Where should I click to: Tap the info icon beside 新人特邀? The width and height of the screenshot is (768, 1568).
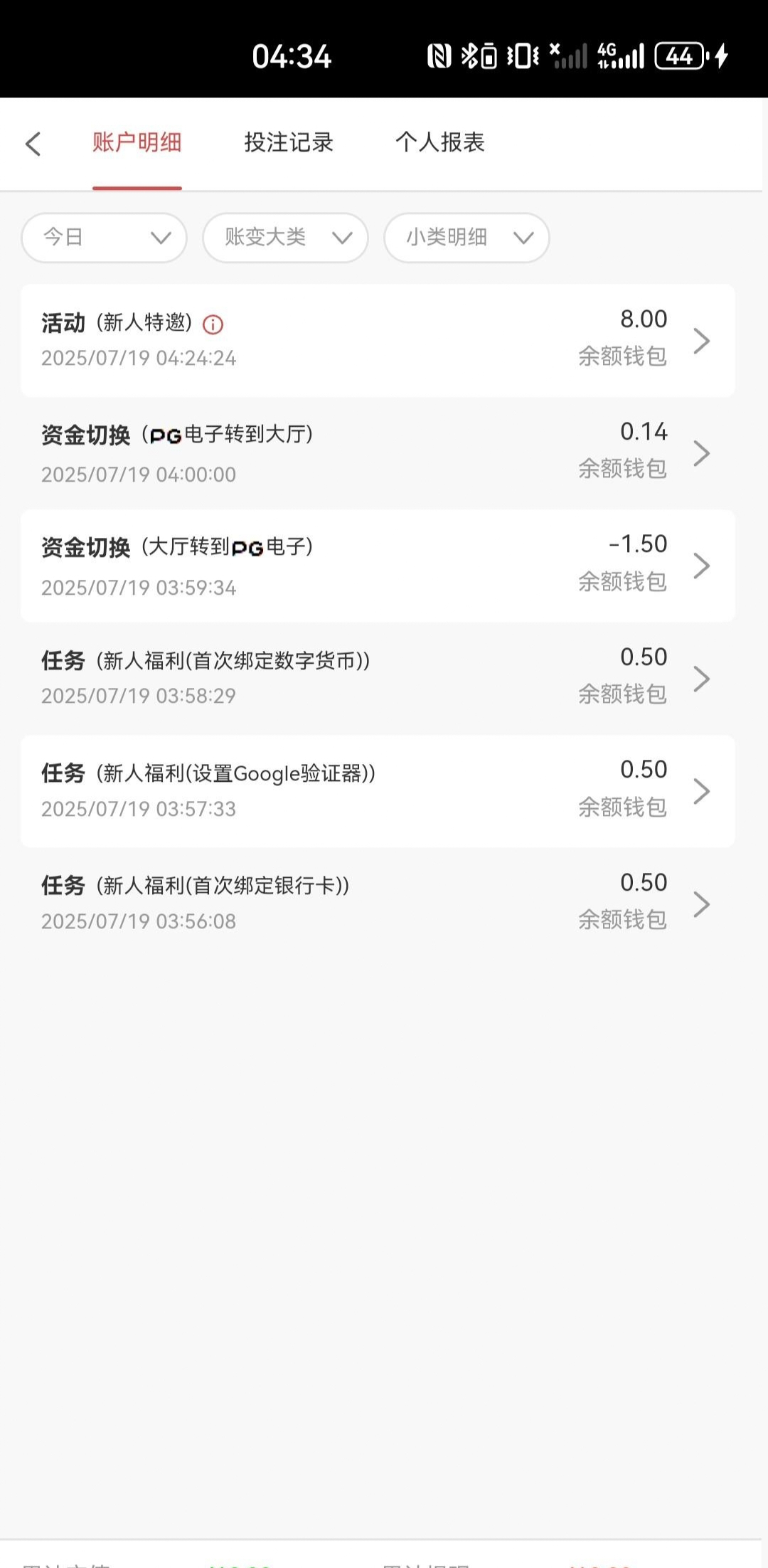(x=213, y=324)
